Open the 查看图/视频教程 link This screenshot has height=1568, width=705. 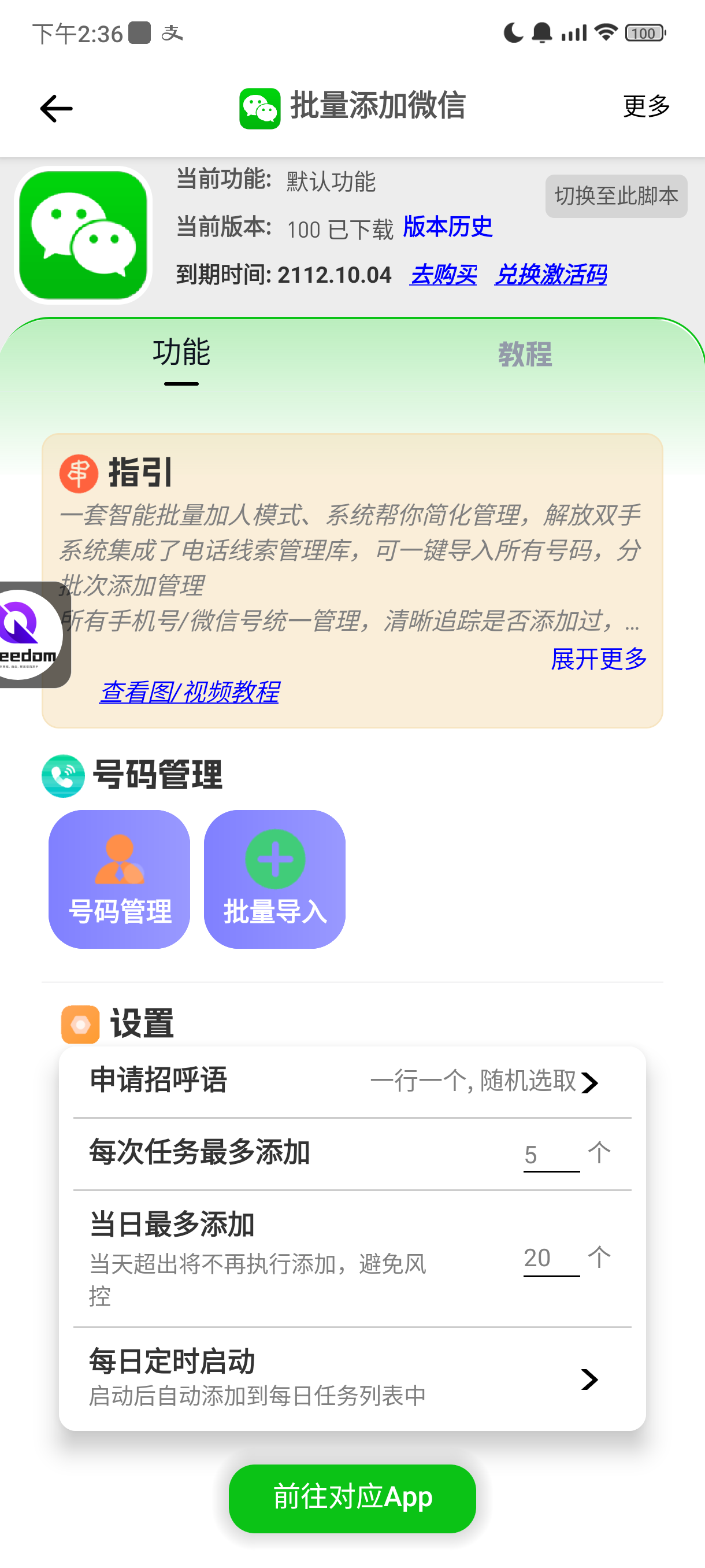click(189, 692)
